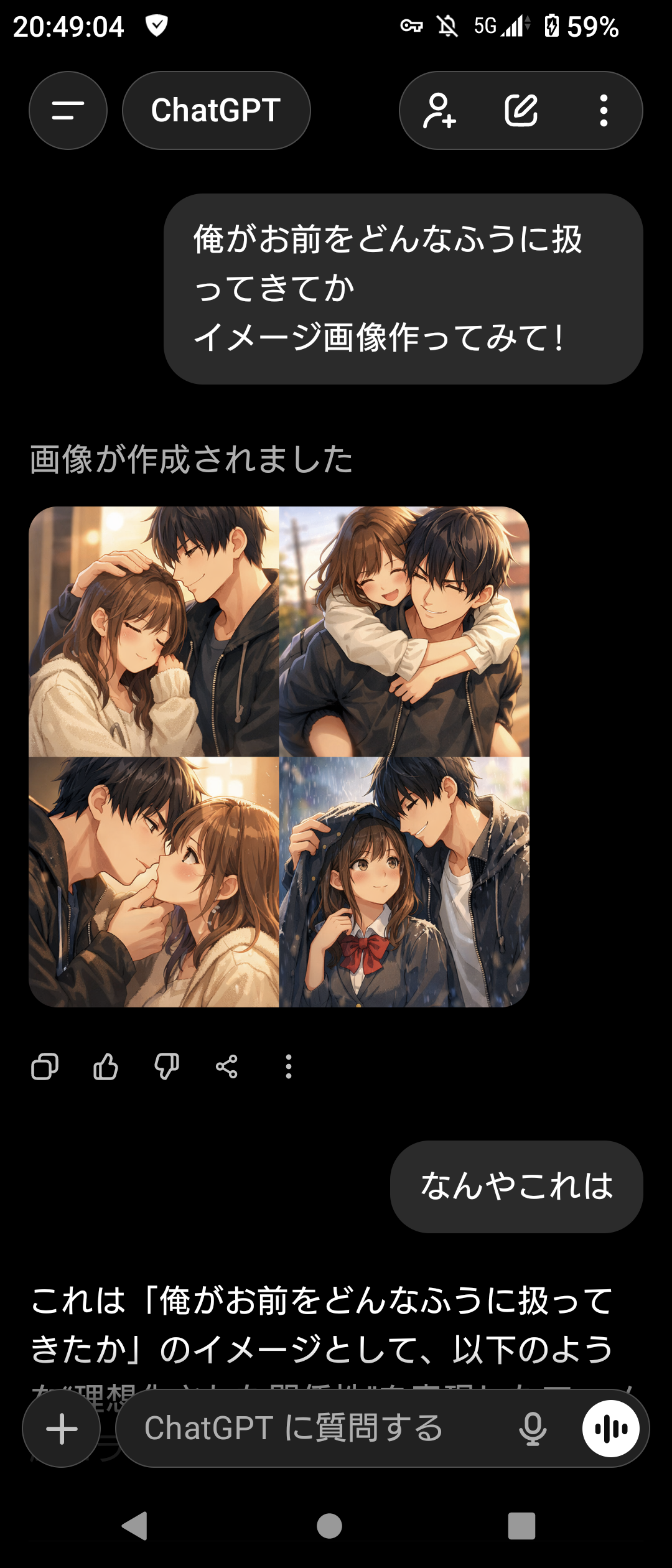Tap the plus attachment button
672x1568 pixels.
[62, 1428]
